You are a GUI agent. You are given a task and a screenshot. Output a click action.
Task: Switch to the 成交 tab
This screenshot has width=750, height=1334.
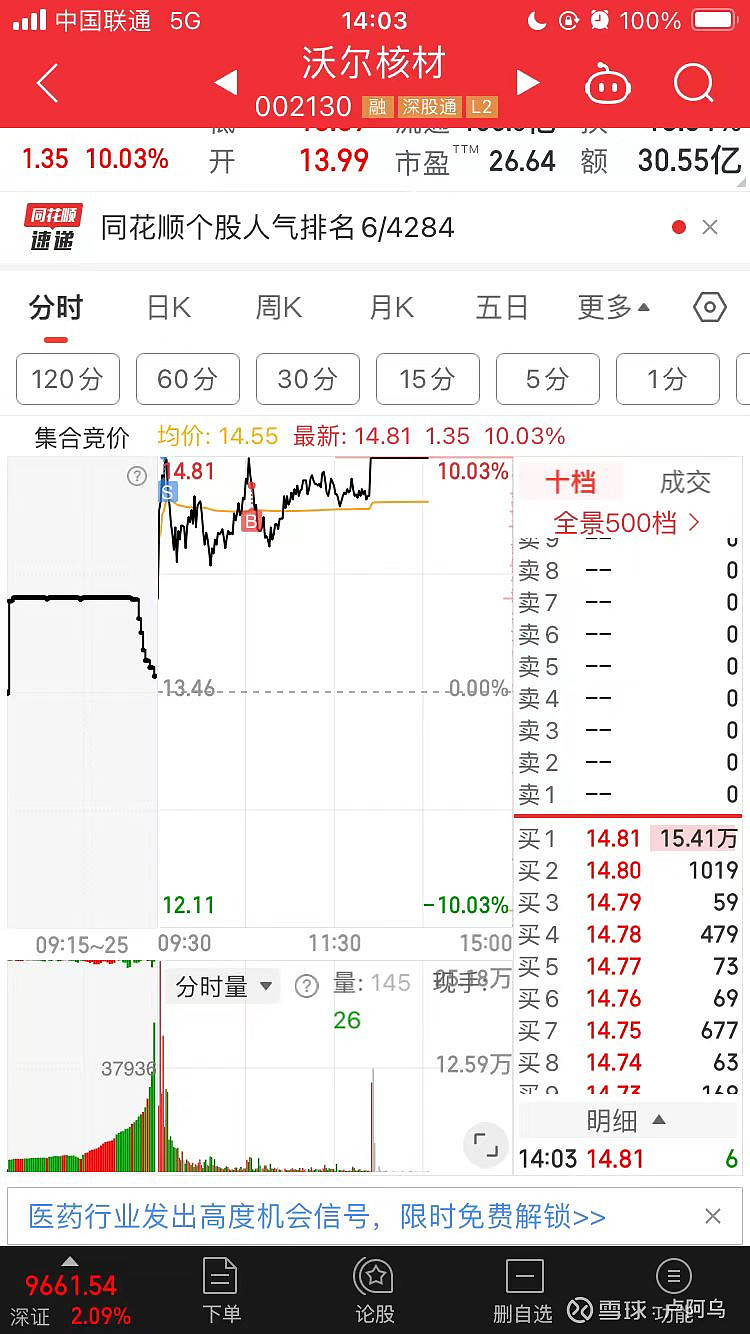pos(685,482)
